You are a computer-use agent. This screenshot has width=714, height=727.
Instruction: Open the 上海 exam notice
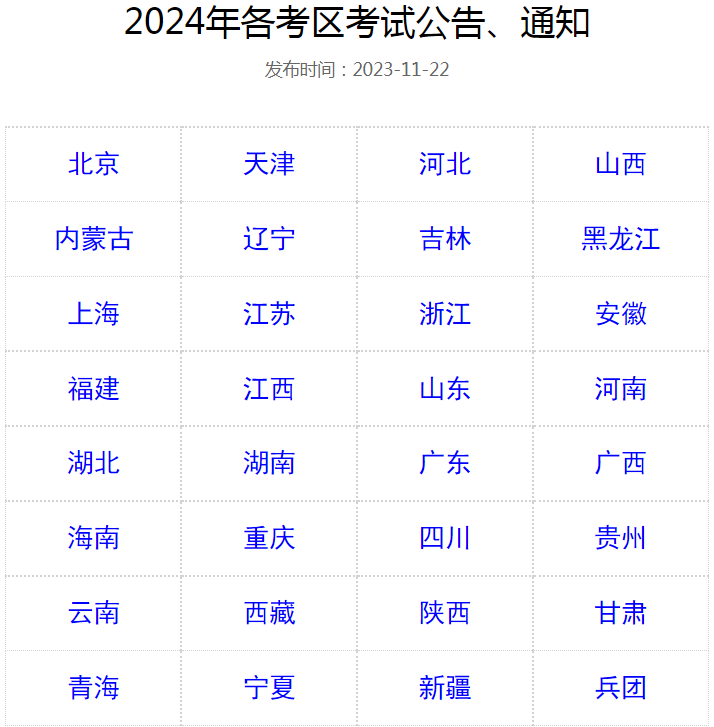click(x=93, y=314)
